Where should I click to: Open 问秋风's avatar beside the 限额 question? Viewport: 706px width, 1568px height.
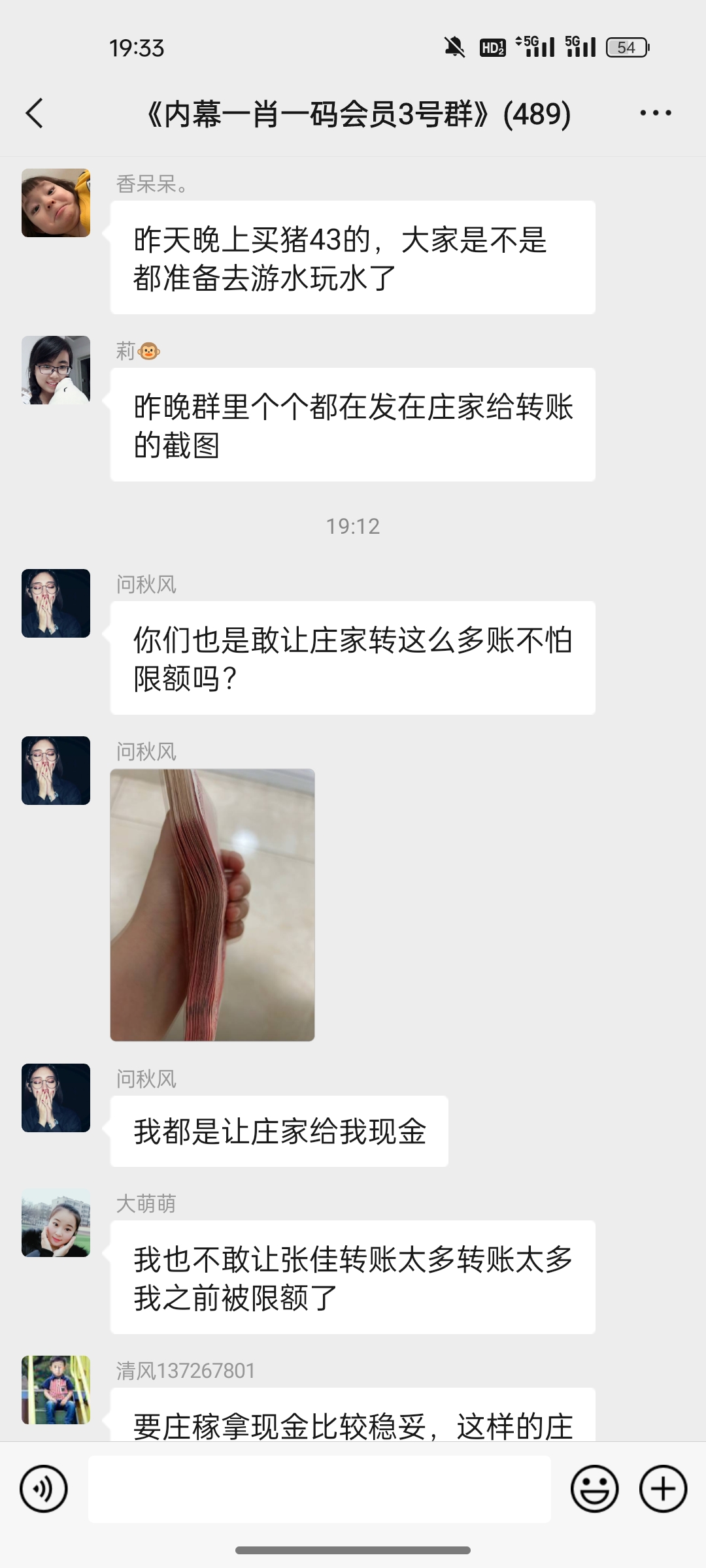tap(56, 604)
